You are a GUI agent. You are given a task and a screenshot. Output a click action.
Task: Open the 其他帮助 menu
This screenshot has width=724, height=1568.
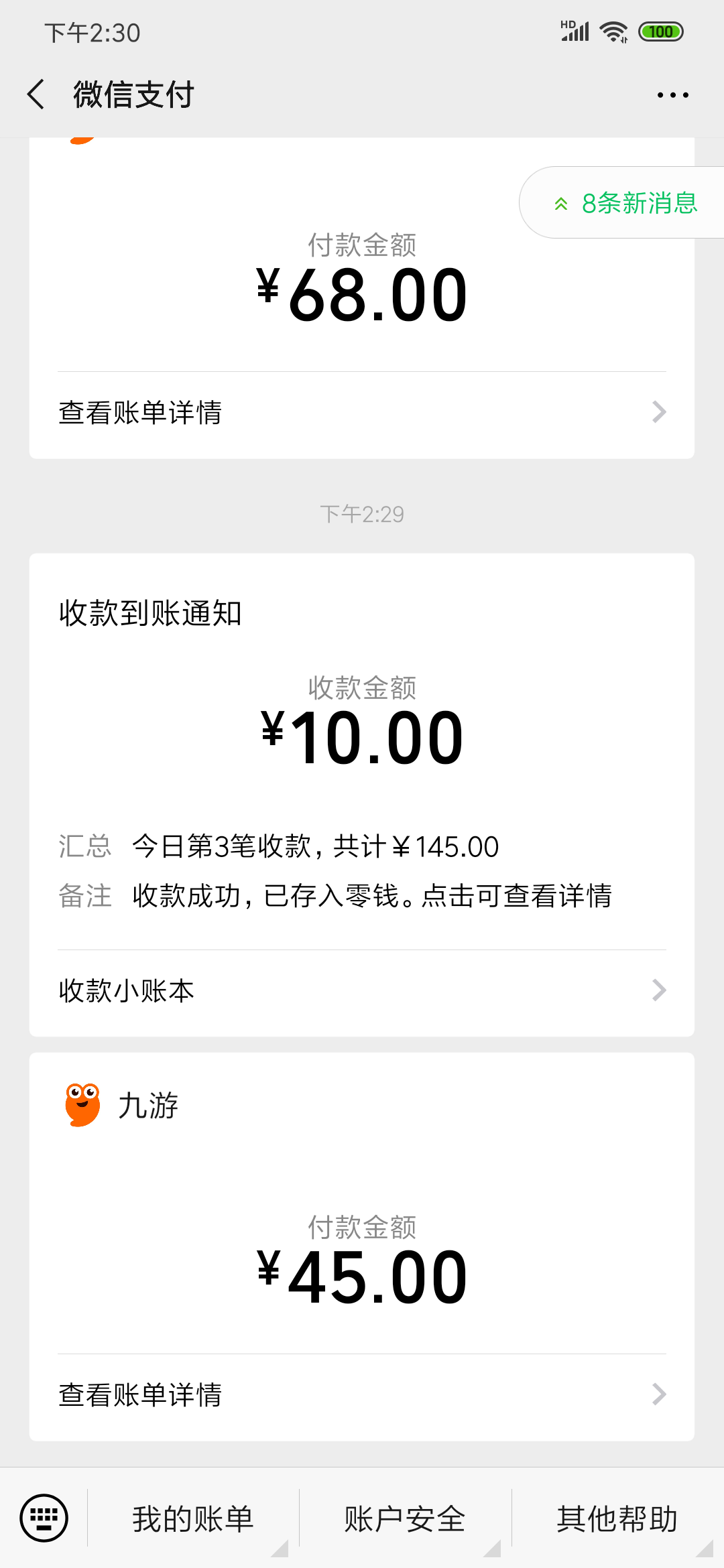[x=617, y=1519]
